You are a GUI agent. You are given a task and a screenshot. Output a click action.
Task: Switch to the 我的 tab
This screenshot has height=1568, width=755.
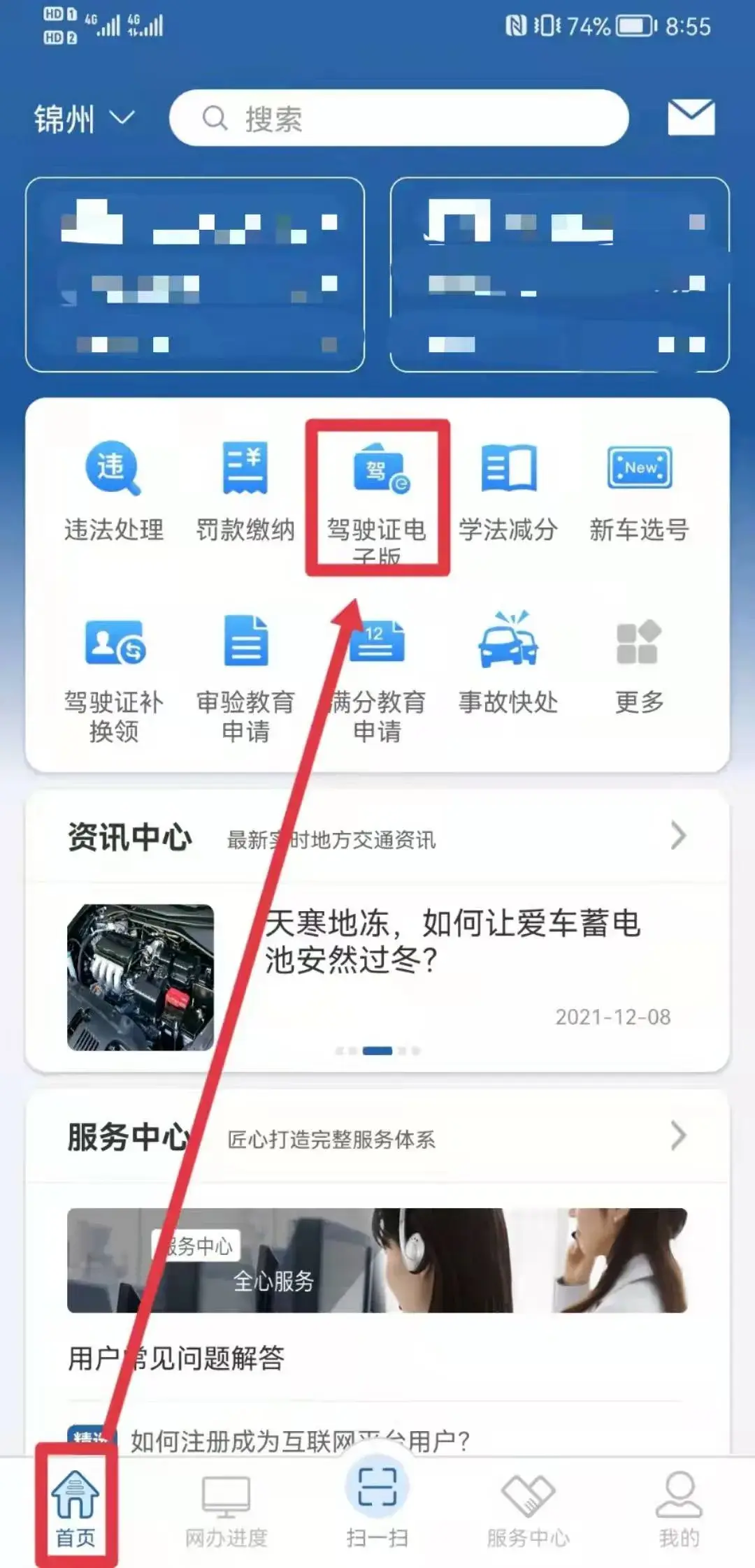678,1509
